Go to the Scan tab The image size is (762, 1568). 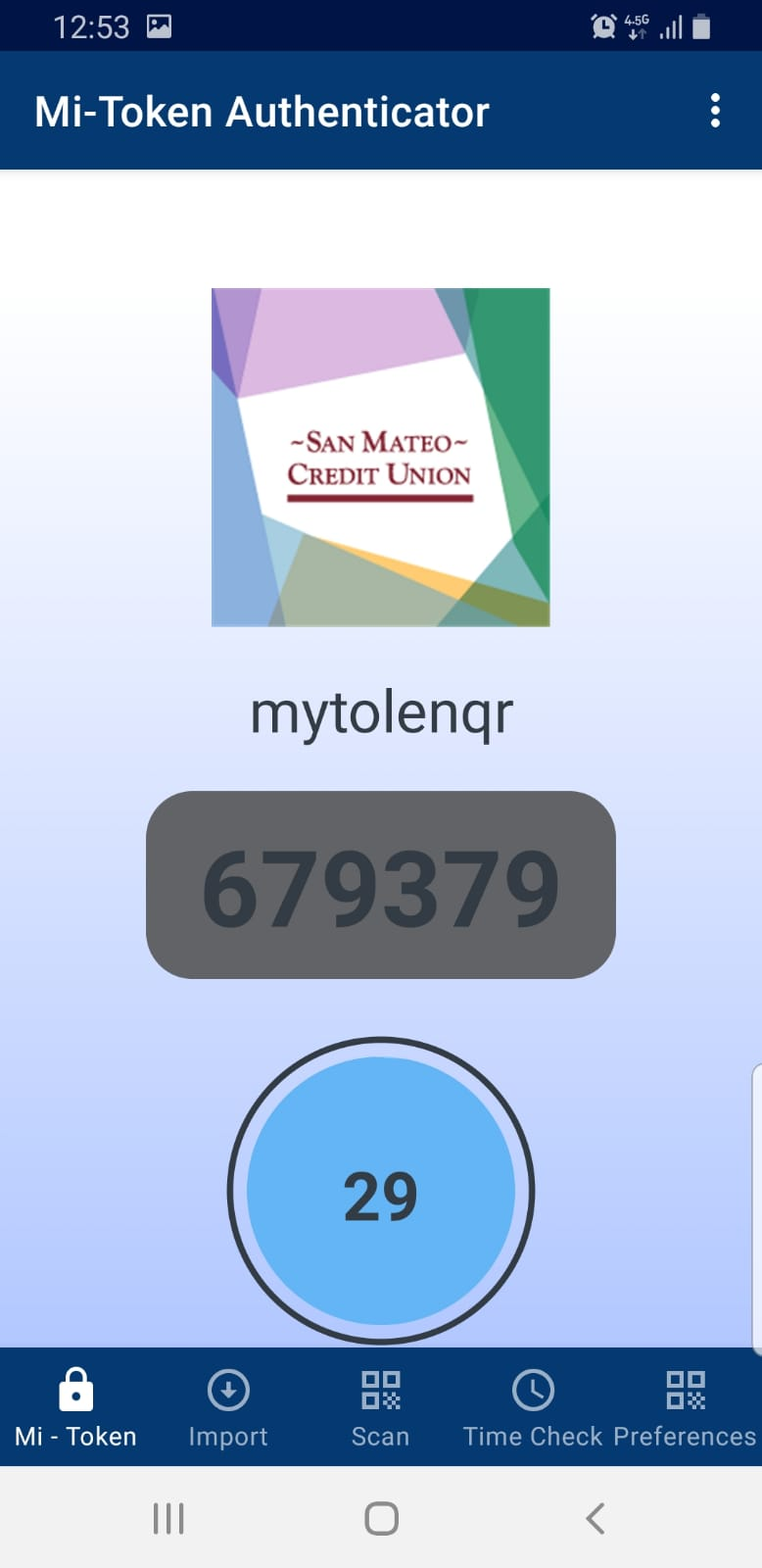click(380, 1407)
